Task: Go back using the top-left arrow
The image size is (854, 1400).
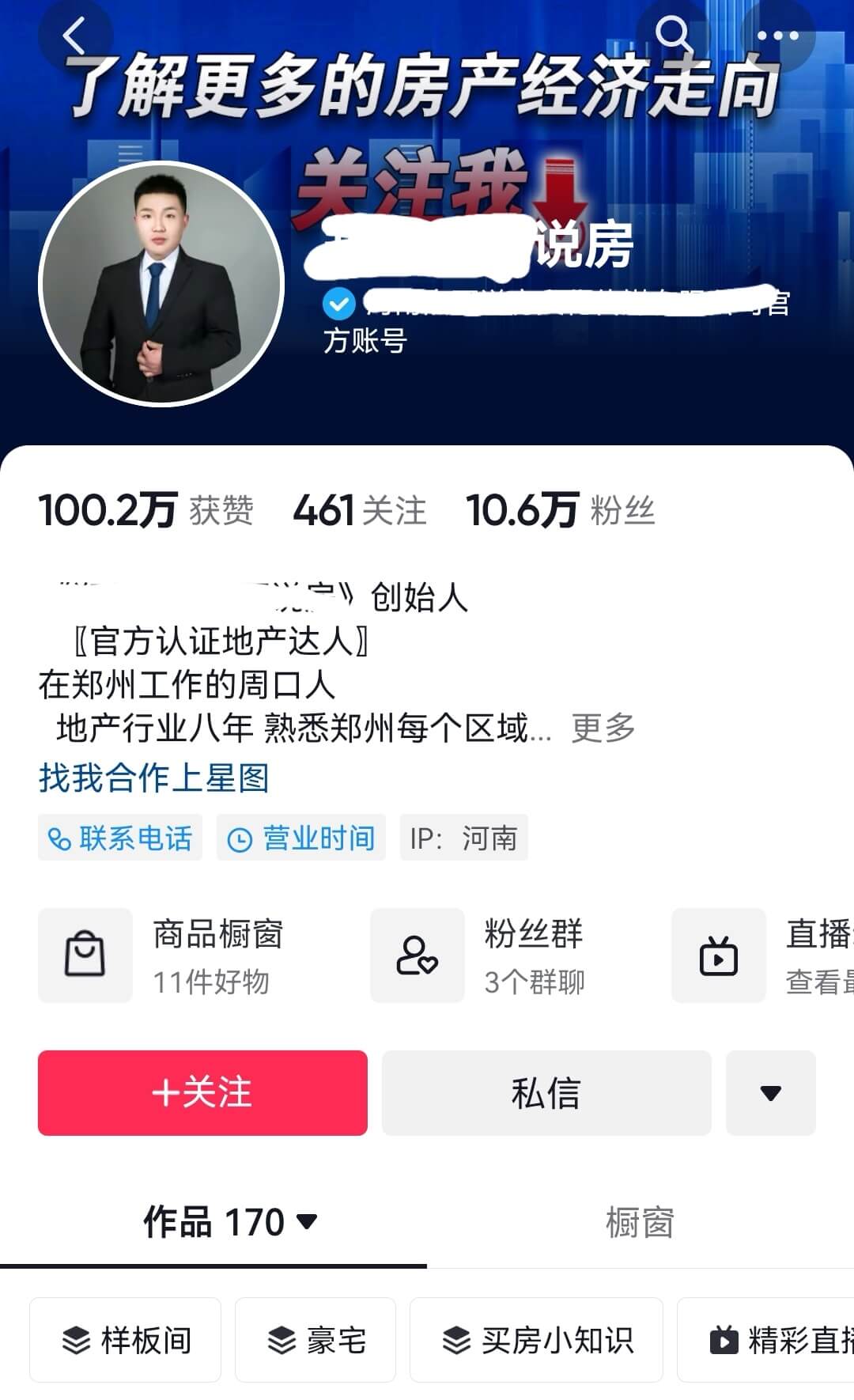Action: [75, 36]
